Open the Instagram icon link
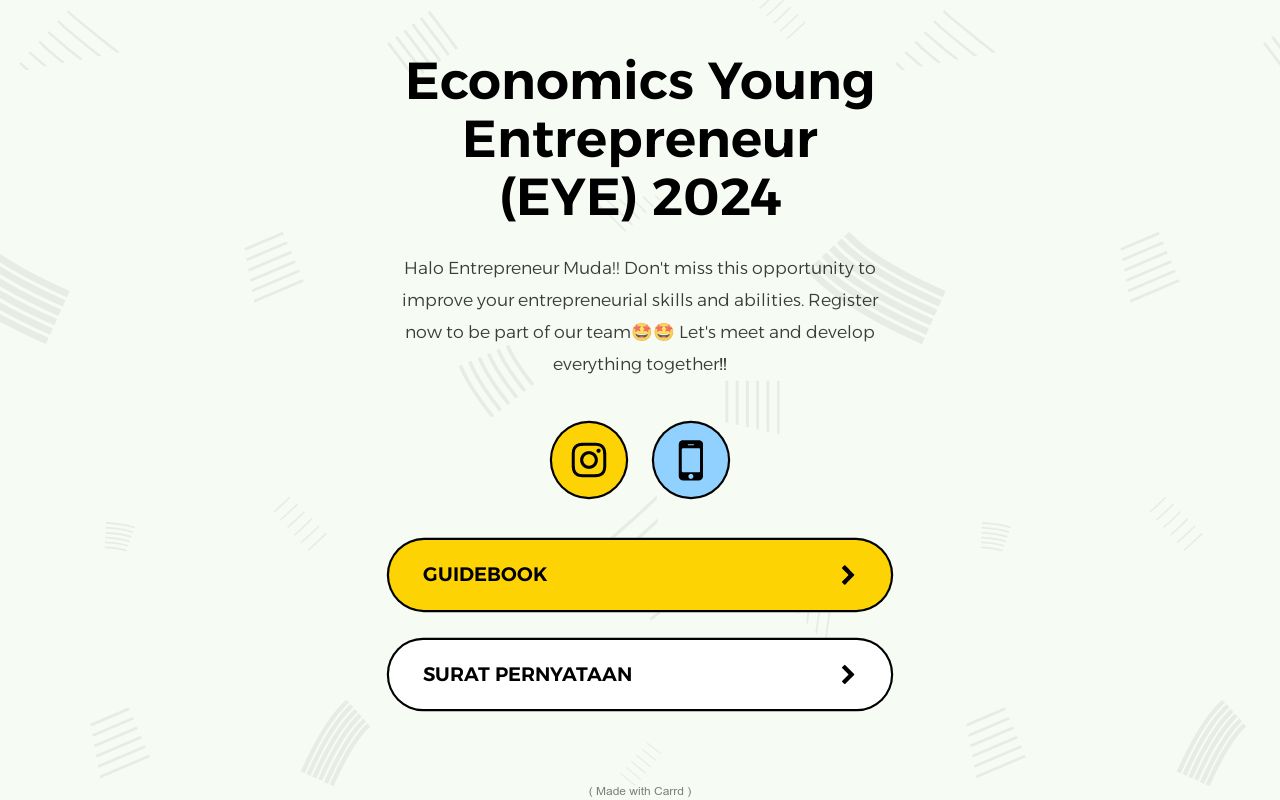This screenshot has width=1280, height=800. tap(589, 460)
